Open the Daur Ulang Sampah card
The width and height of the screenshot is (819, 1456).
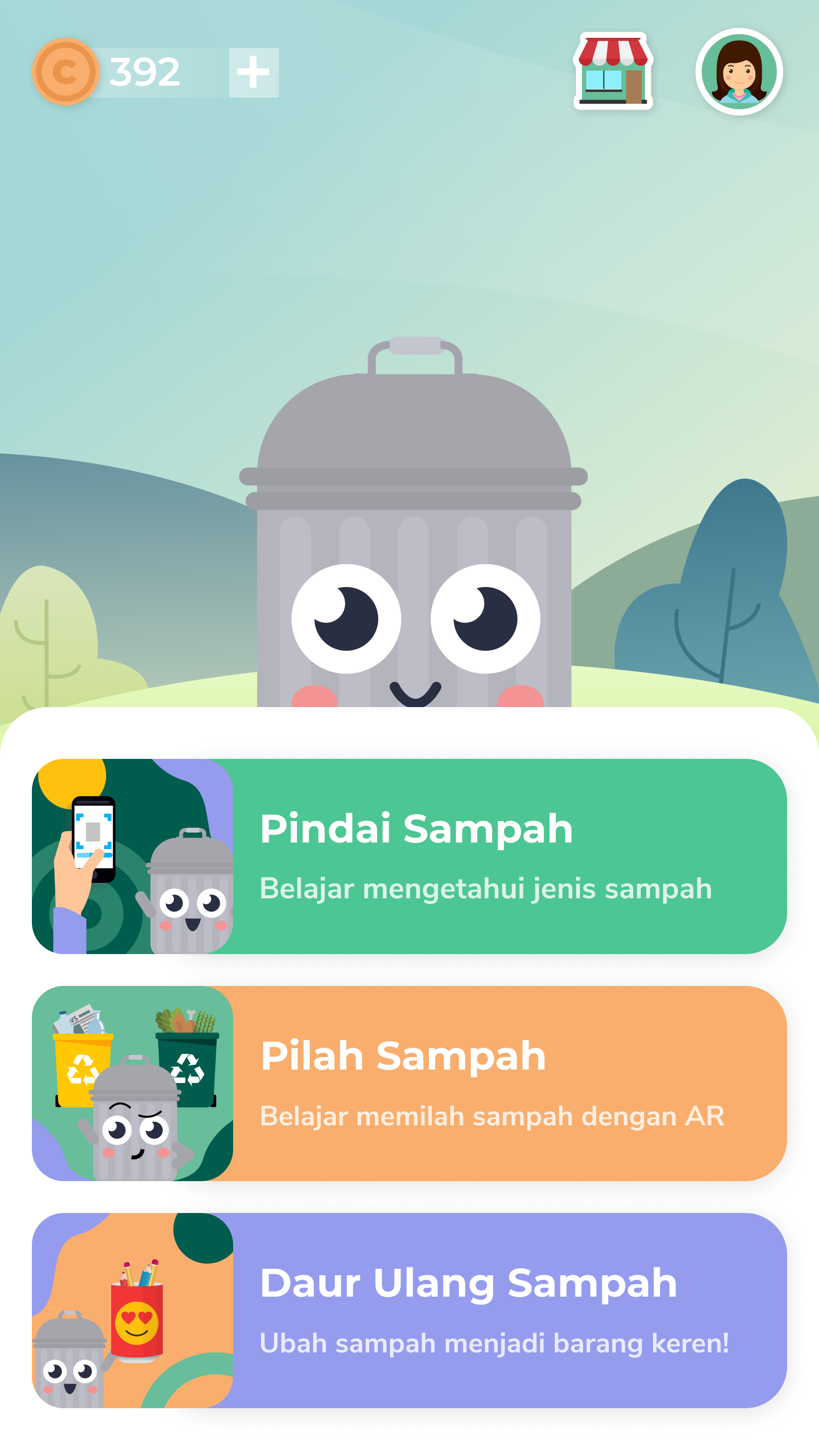point(409,1310)
